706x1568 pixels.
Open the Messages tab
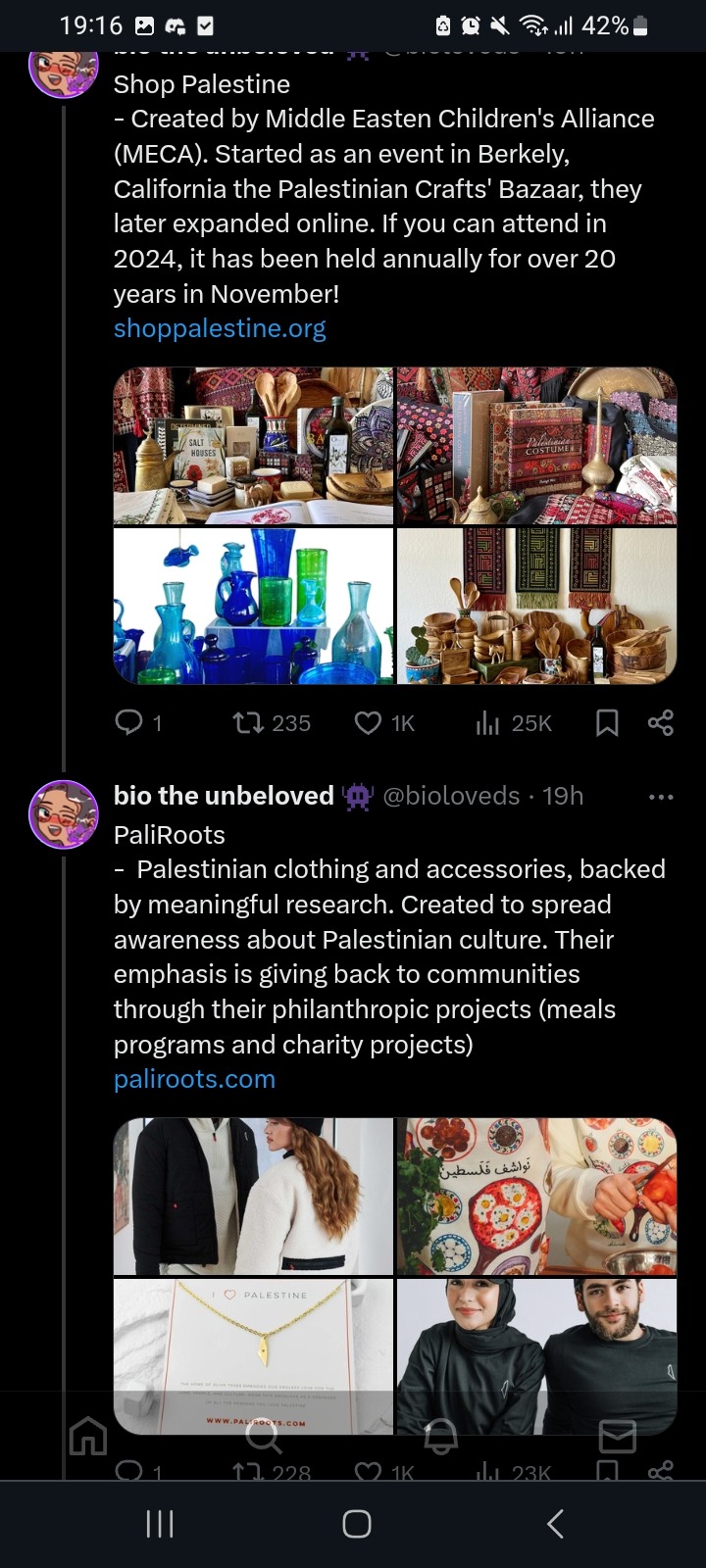click(617, 1438)
